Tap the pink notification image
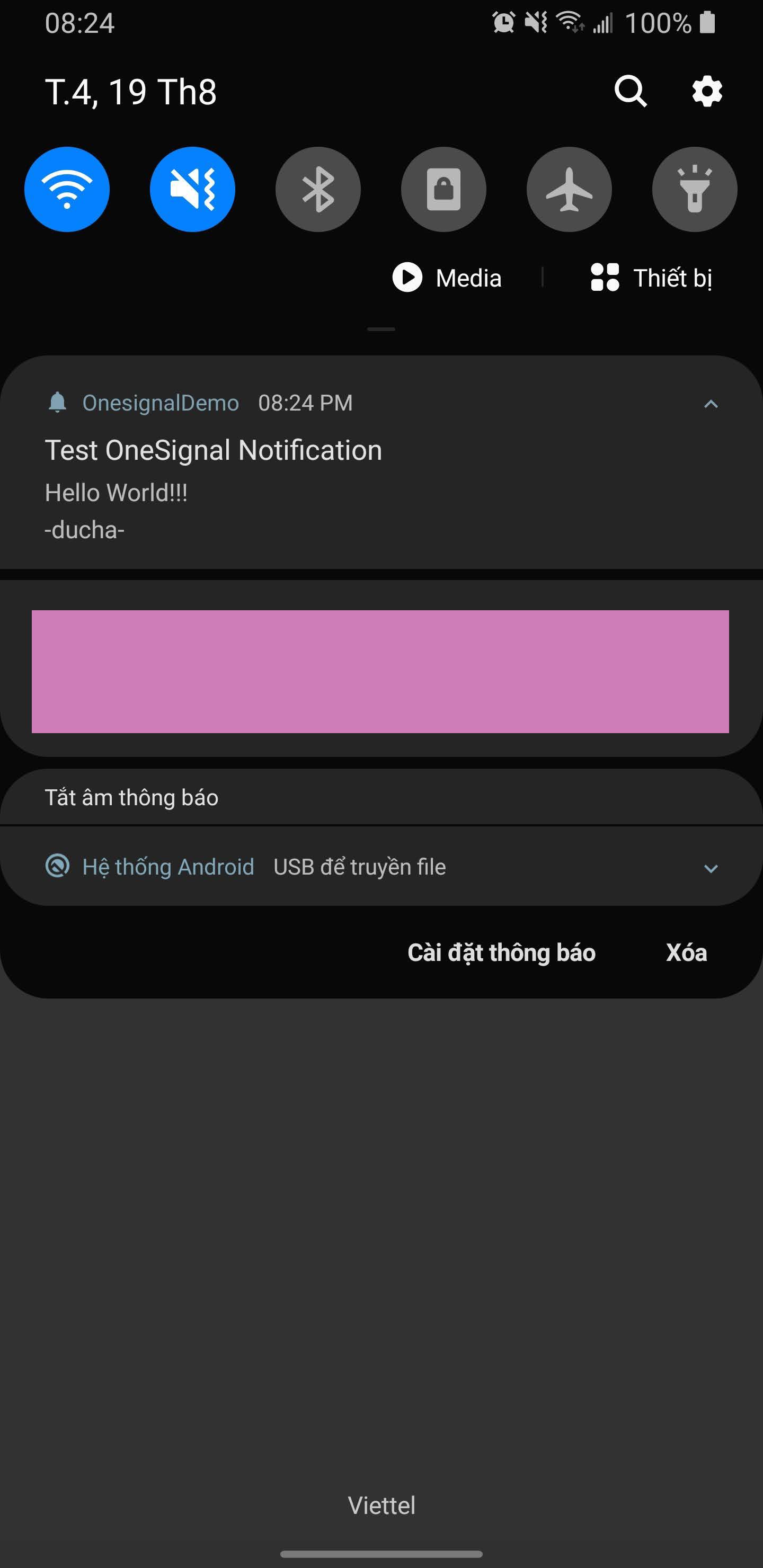The height and width of the screenshot is (1568, 763). click(x=380, y=671)
